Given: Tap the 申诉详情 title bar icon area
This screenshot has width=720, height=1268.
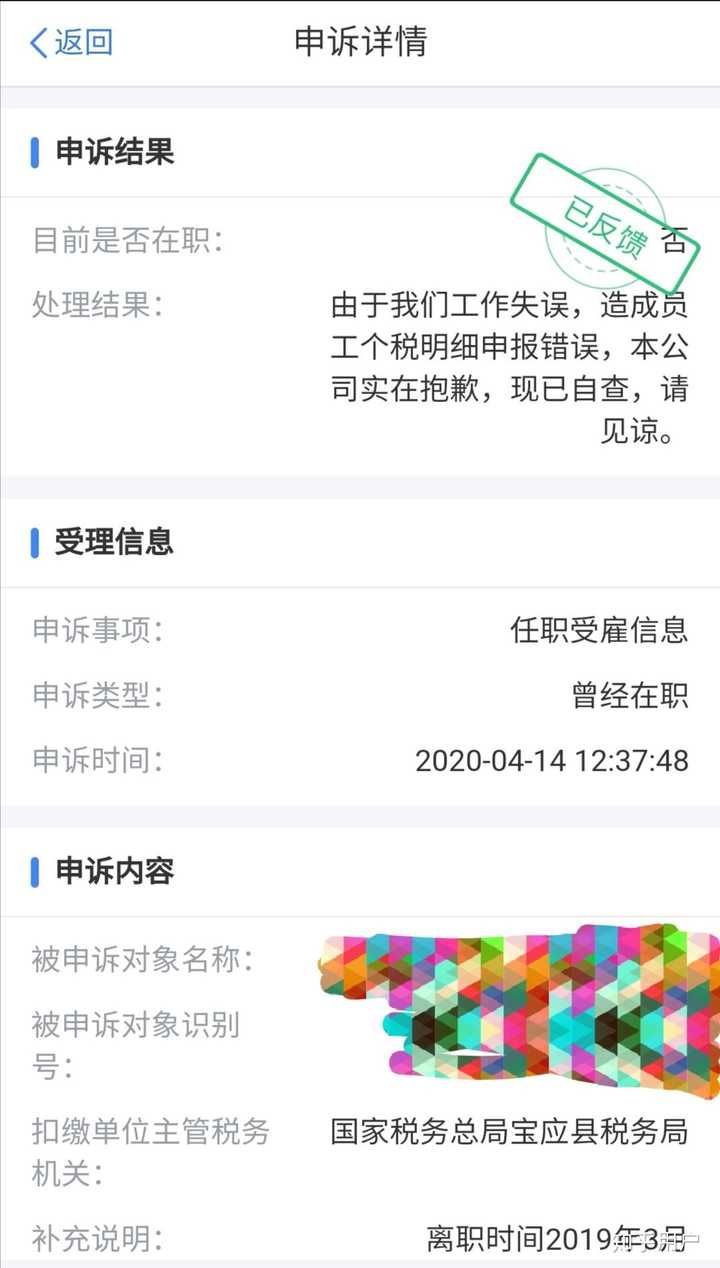Looking at the screenshot, I should pos(360,43).
